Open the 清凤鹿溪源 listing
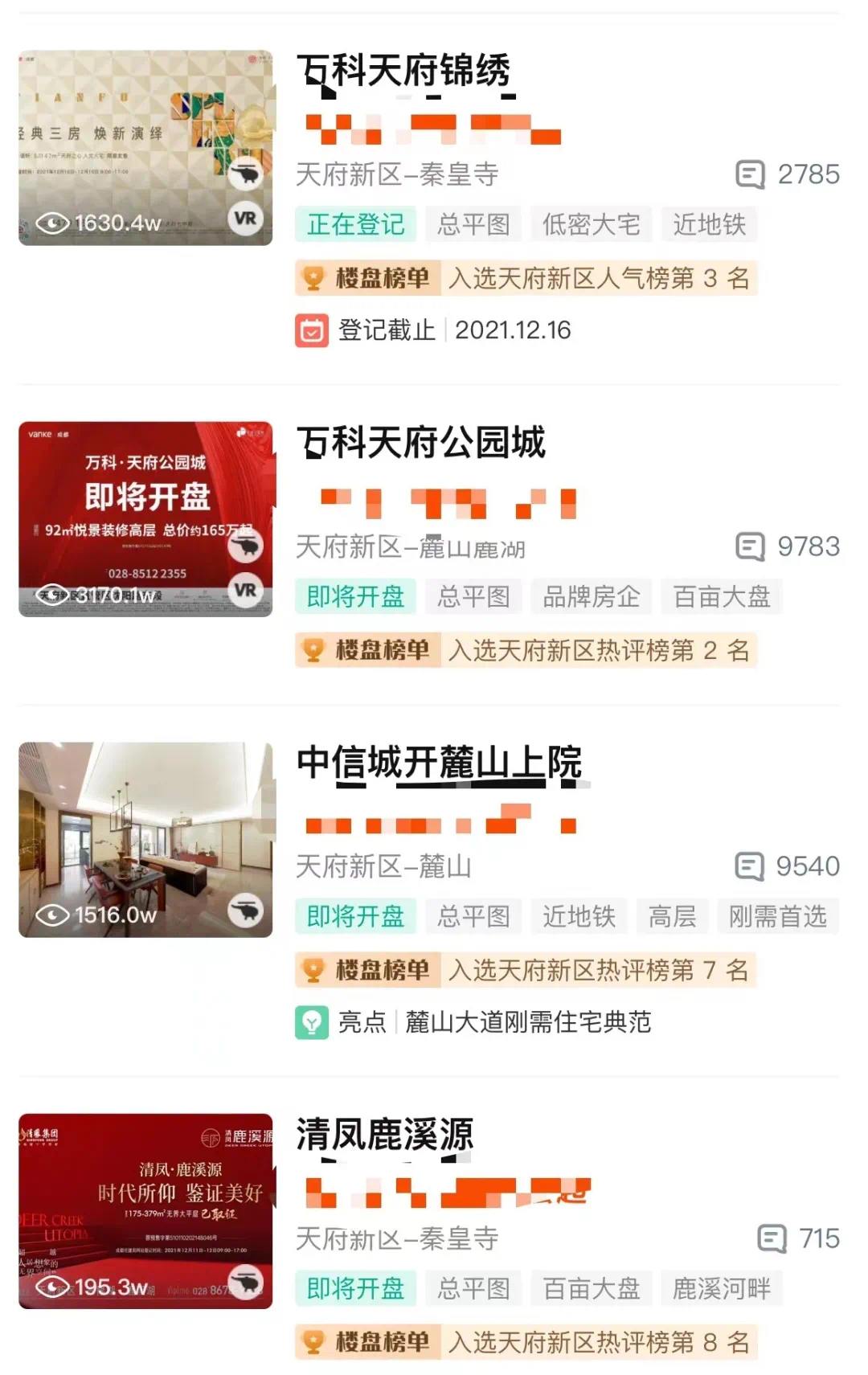The image size is (868, 1375). tap(385, 1135)
